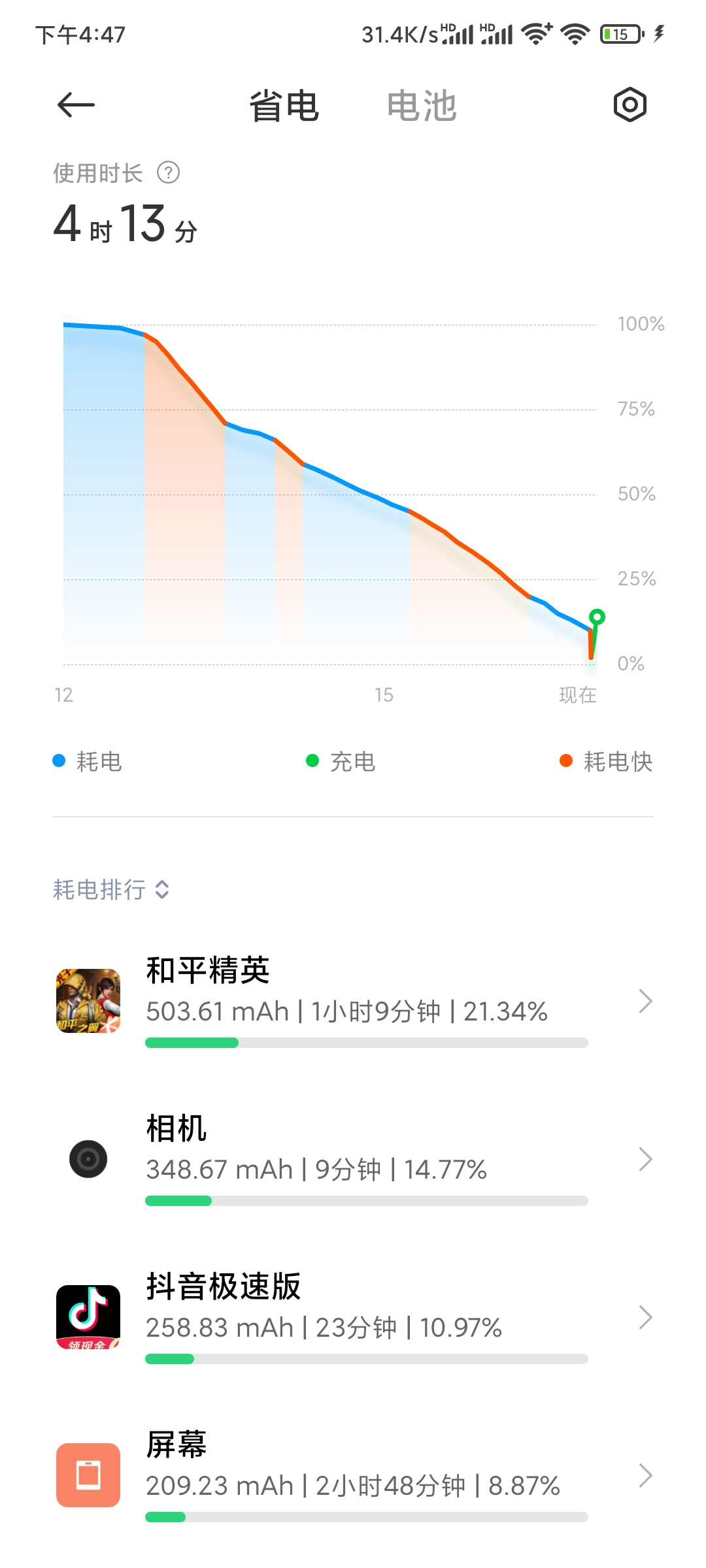Open 相机 battery usage details

click(x=353, y=1159)
